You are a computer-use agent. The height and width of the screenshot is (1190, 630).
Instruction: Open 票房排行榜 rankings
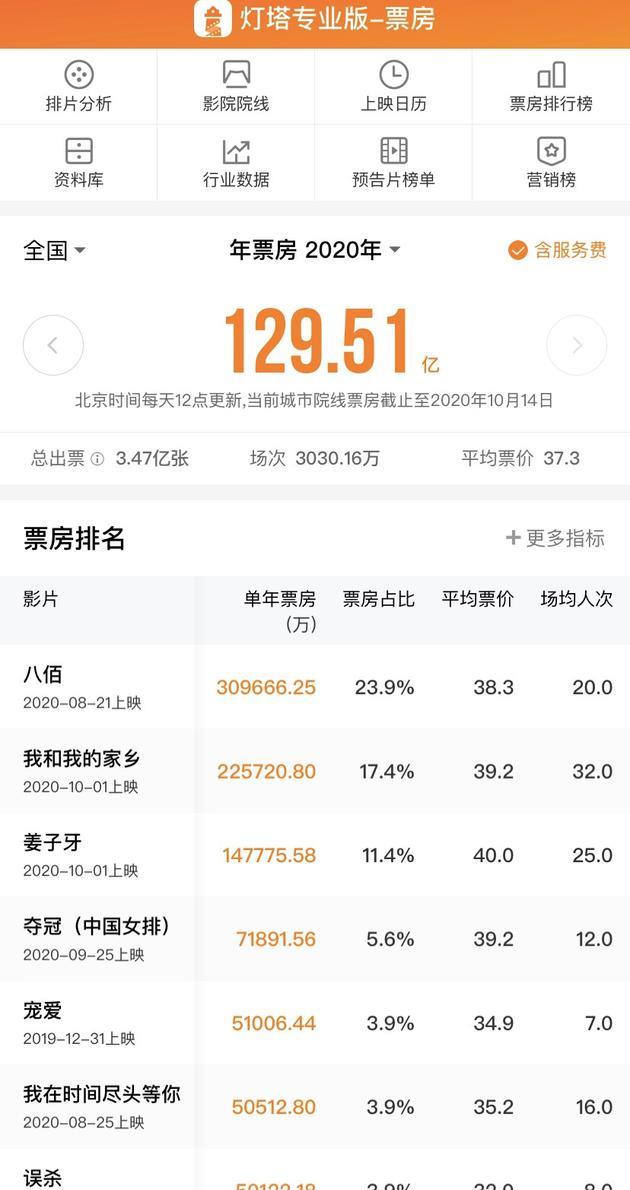coord(551,87)
